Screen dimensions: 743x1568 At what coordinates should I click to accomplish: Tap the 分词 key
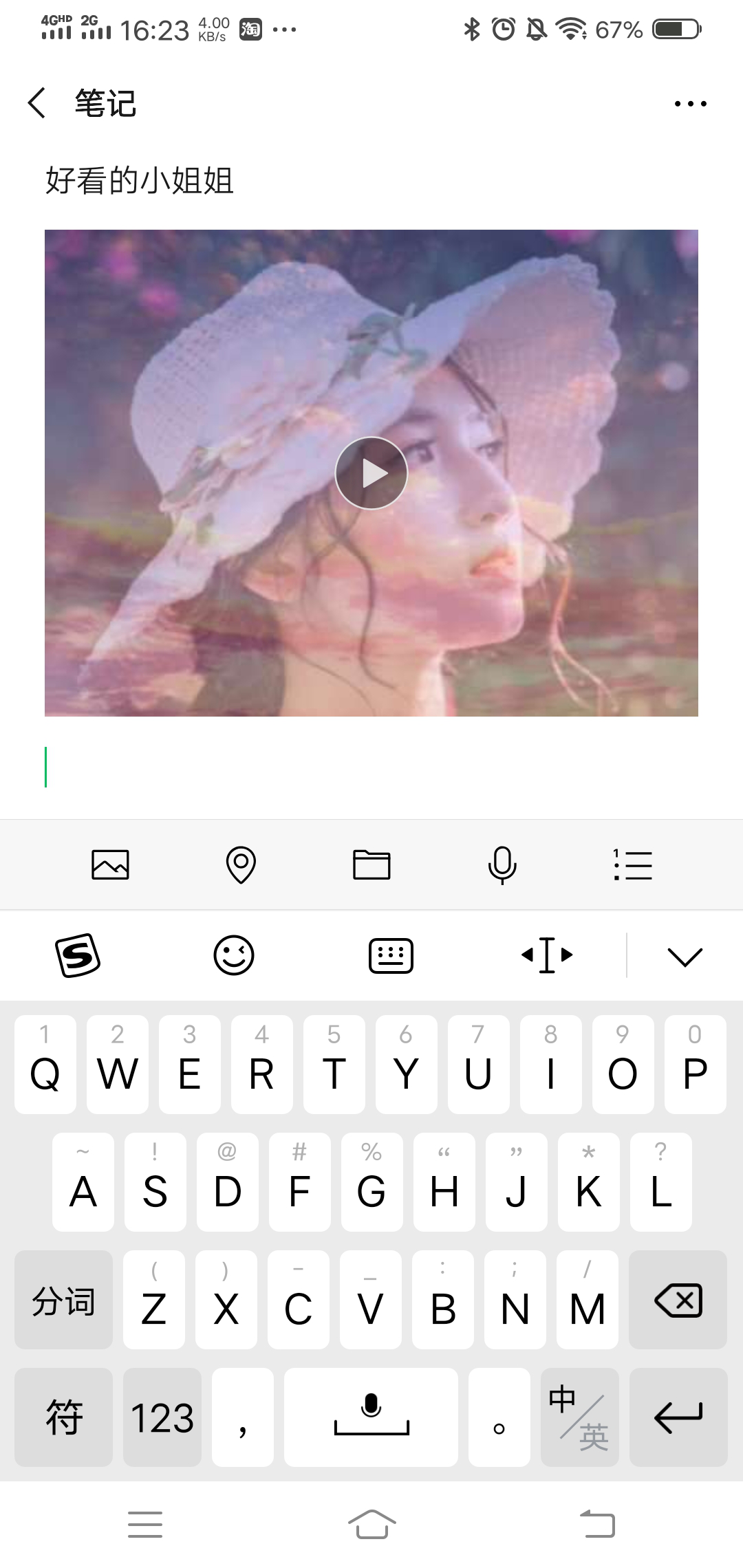click(x=63, y=1300)
